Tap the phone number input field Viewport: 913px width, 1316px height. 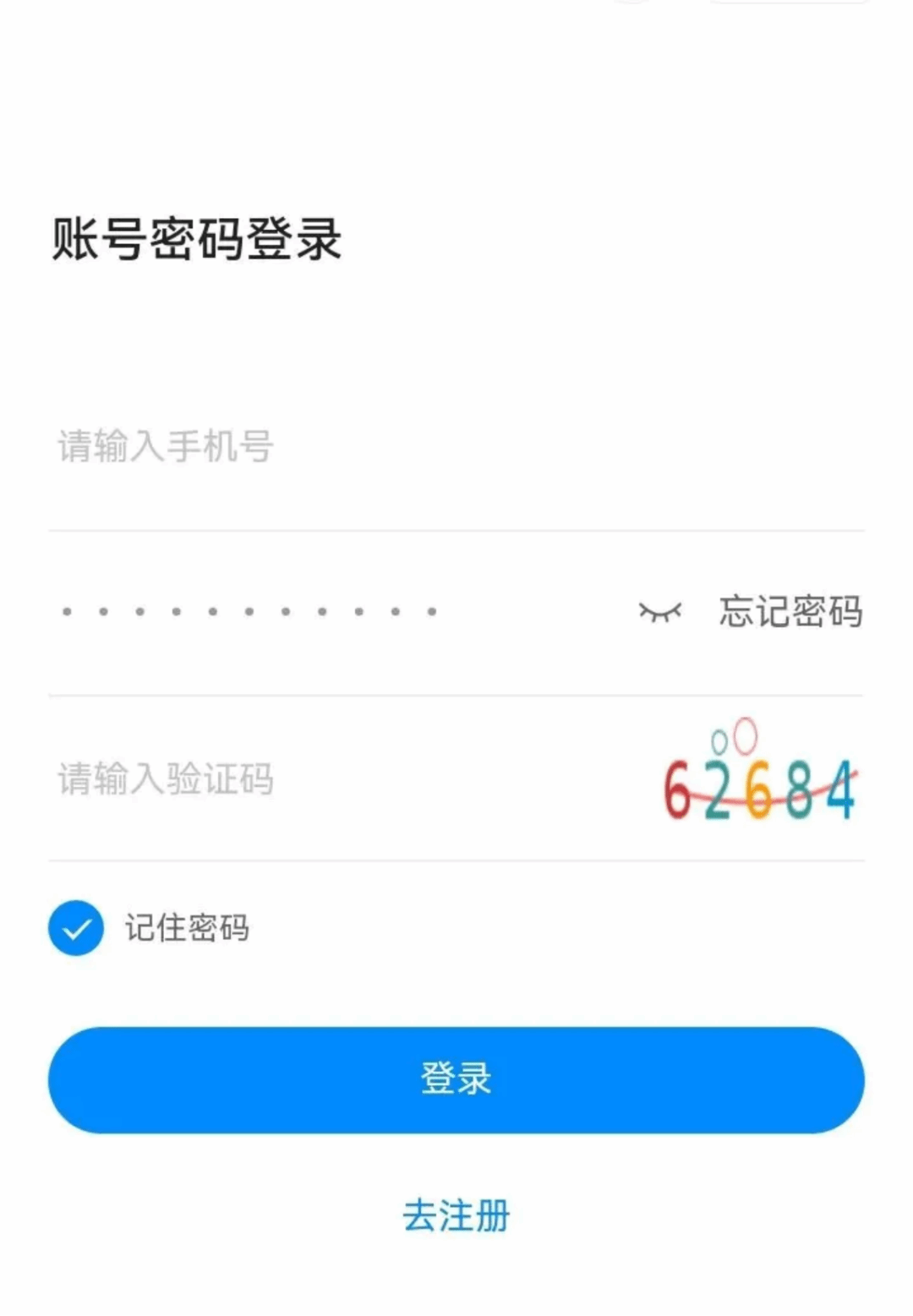pos(338,446)
